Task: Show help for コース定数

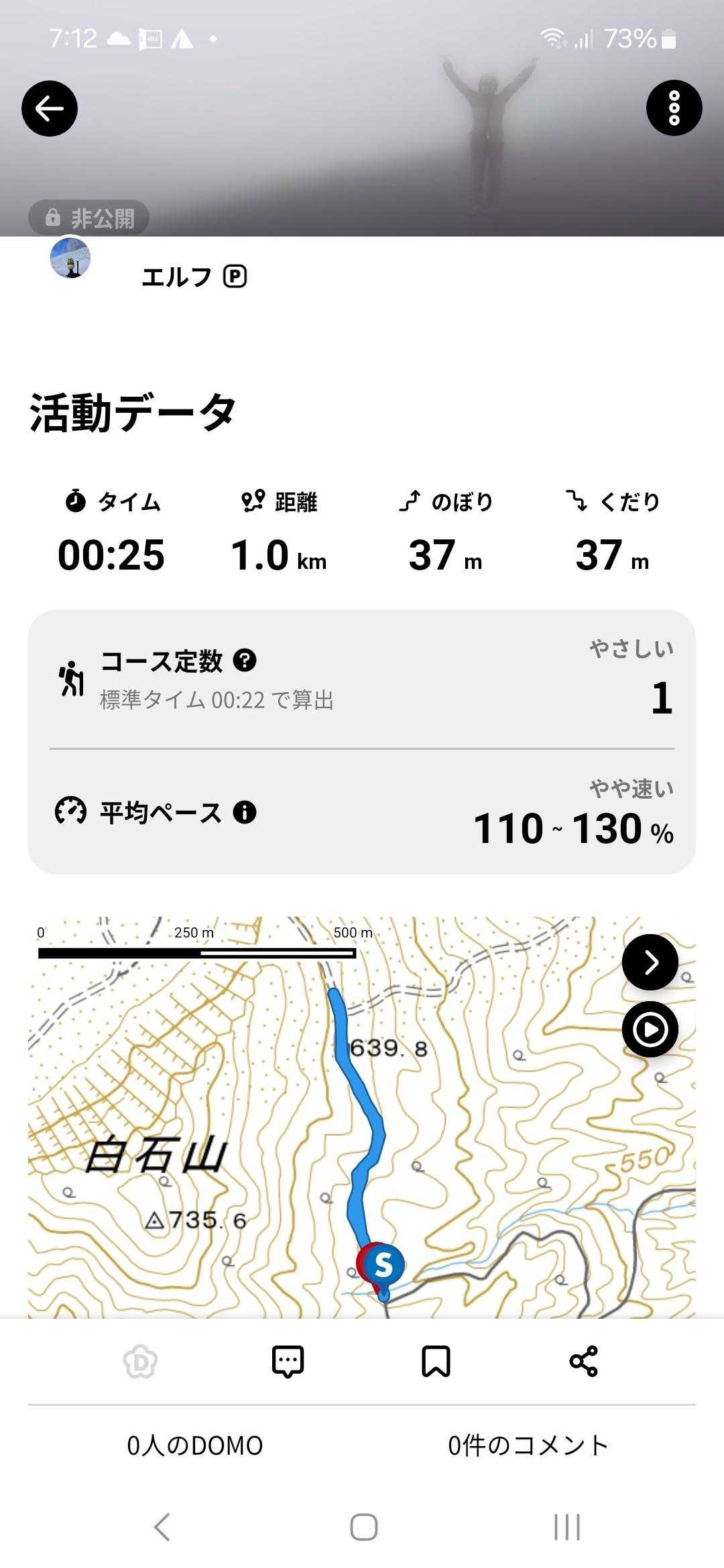Action: [245, 661]
